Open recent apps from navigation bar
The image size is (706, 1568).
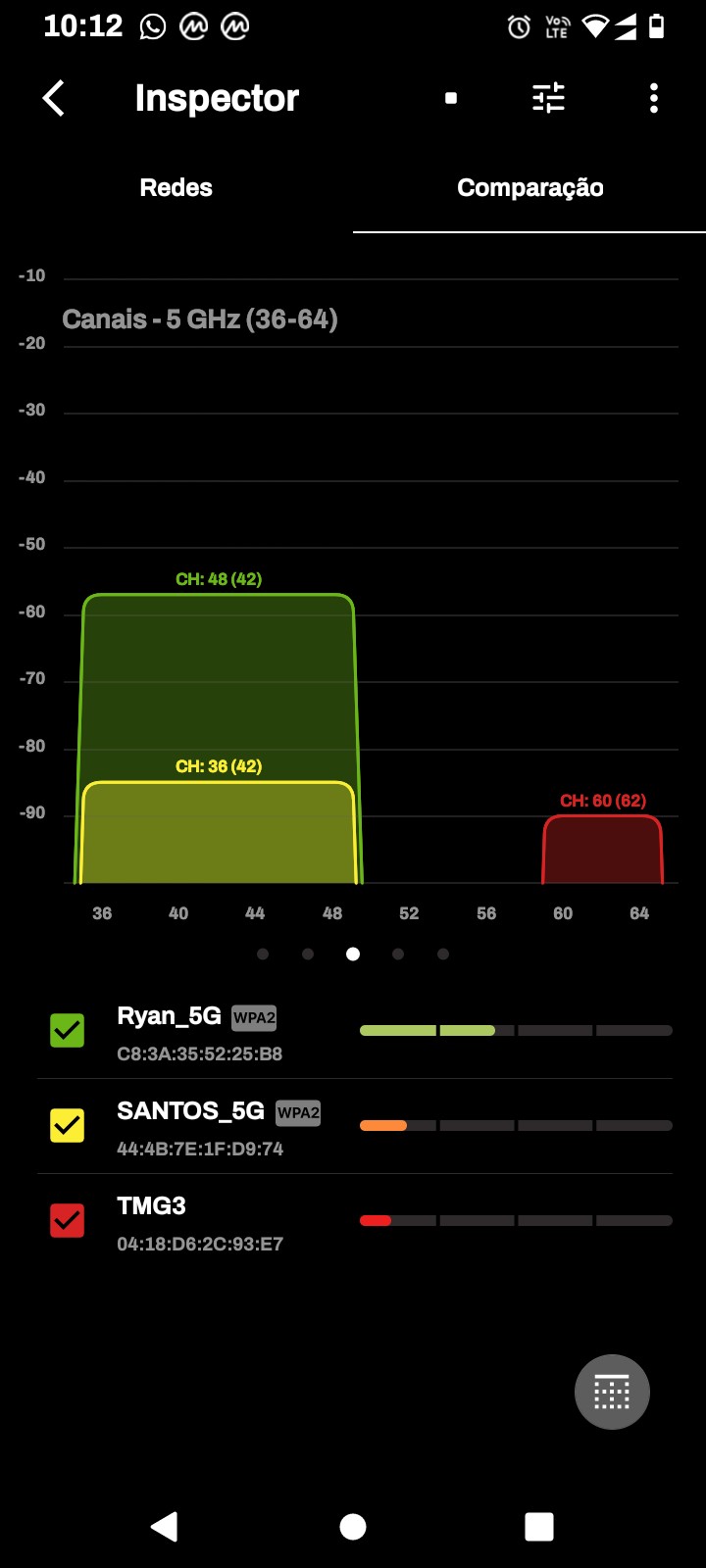539,1526
